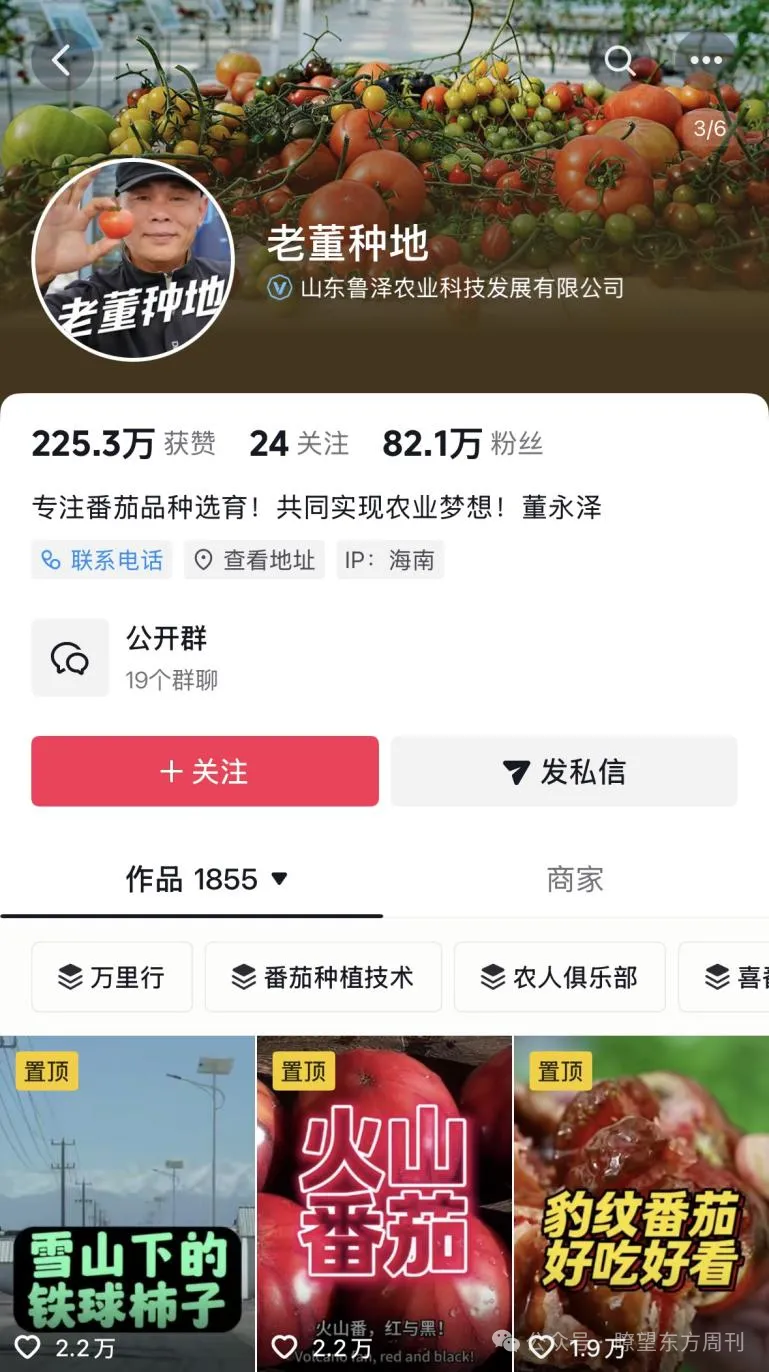Open the pinned 雪山下的铁球柿子 video
This screenshot has width=769, height=1372.
127,1200
